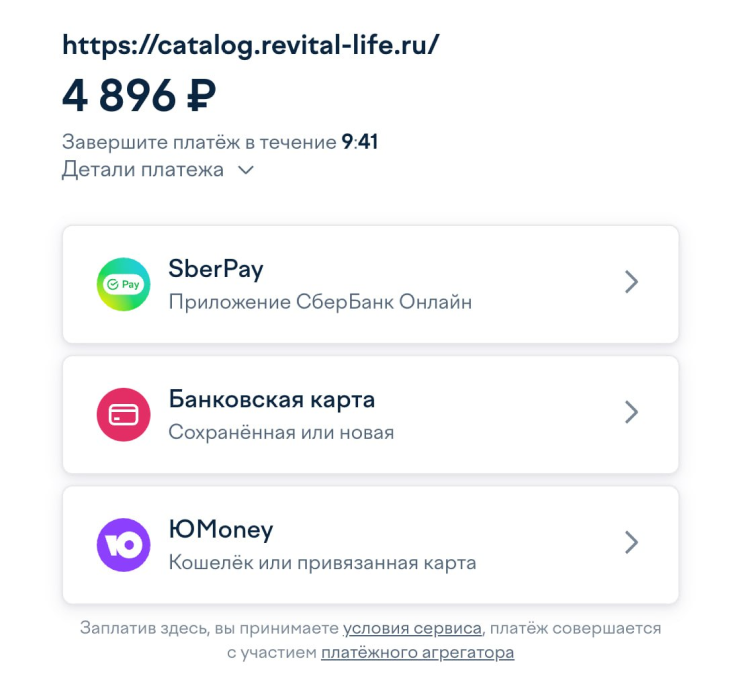Open the условия сервиса link
The height and width of the screenshot is (682, 729).
412,629
